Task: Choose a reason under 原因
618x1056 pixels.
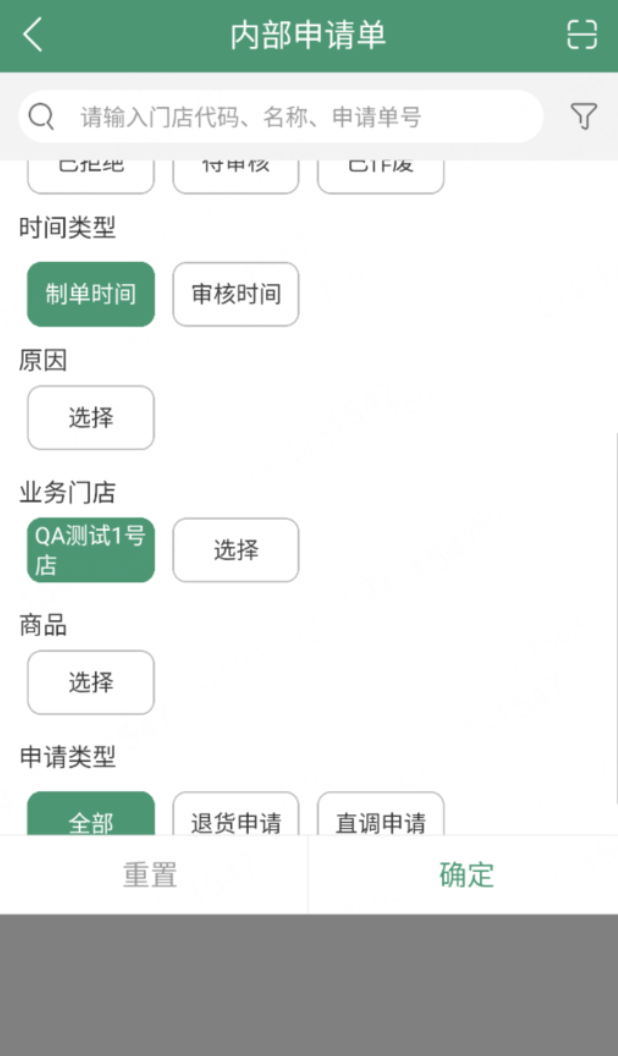Action: [91, 418]
